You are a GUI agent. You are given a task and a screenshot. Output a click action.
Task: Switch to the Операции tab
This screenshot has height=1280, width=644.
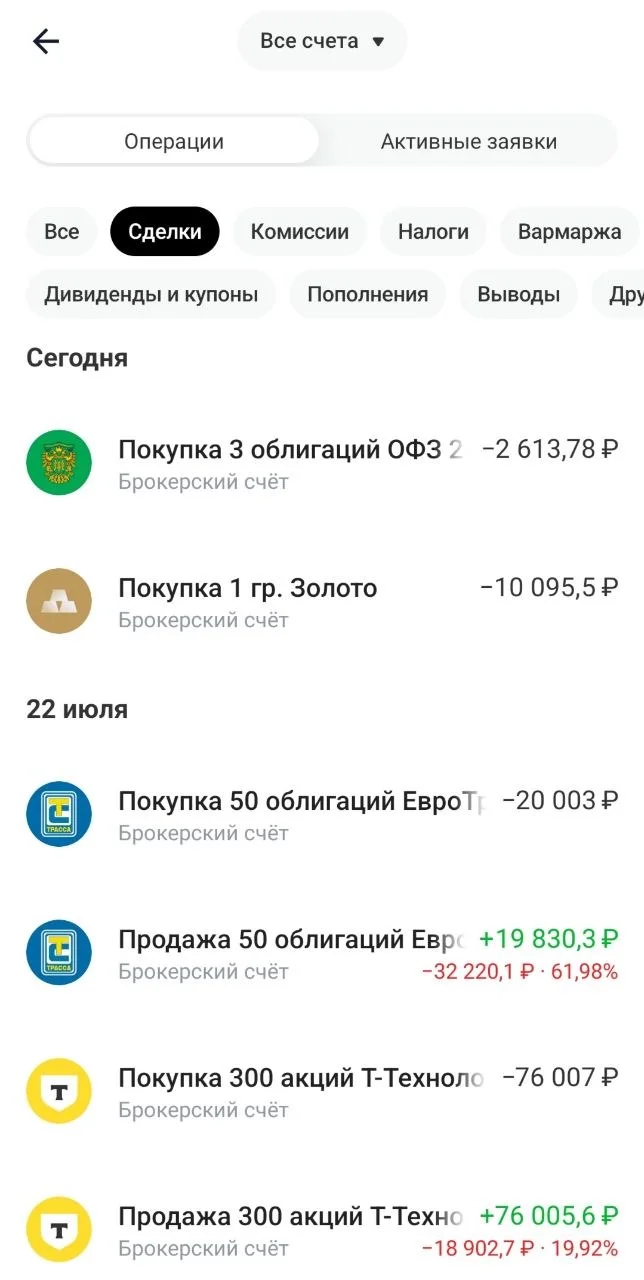click(173, 142)
